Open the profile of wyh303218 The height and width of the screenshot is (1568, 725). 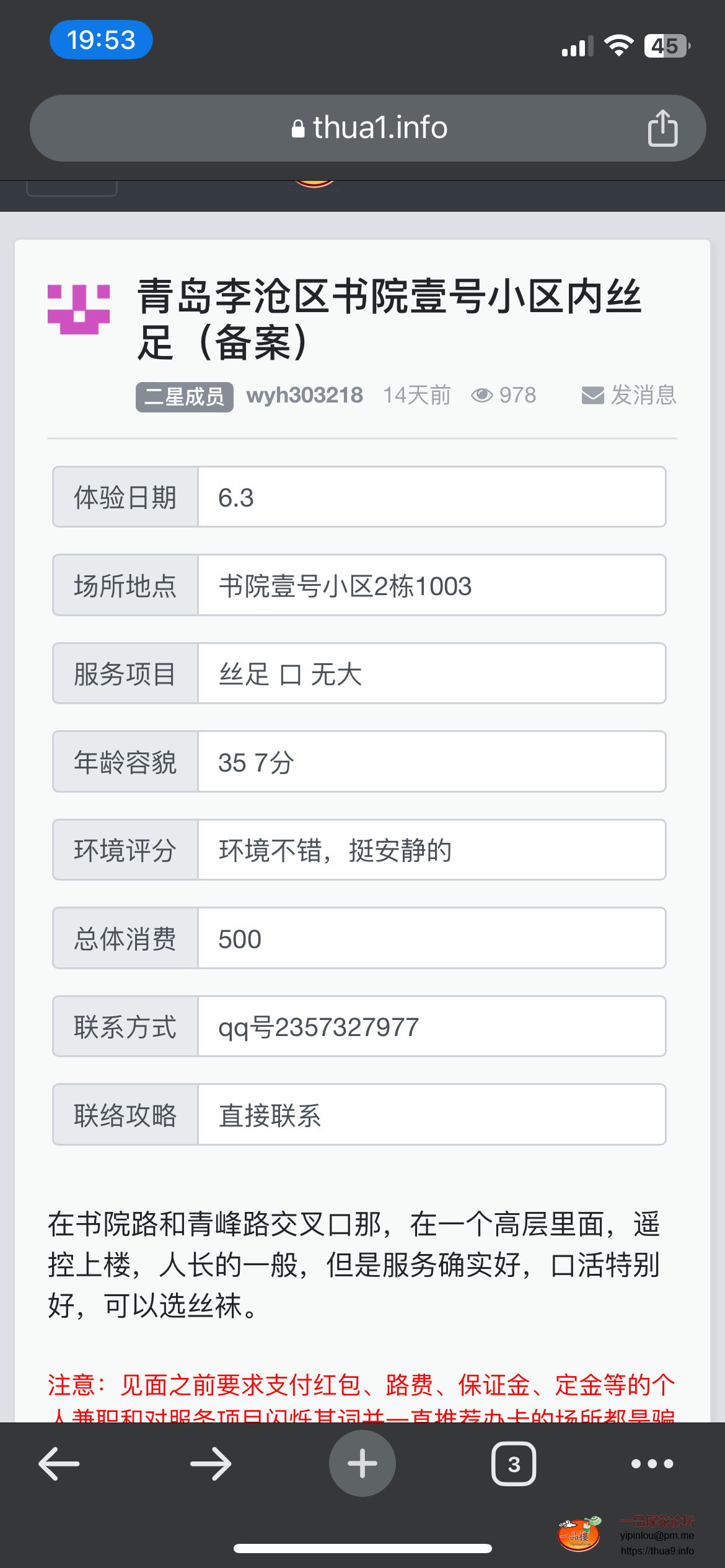coord(304,395)
